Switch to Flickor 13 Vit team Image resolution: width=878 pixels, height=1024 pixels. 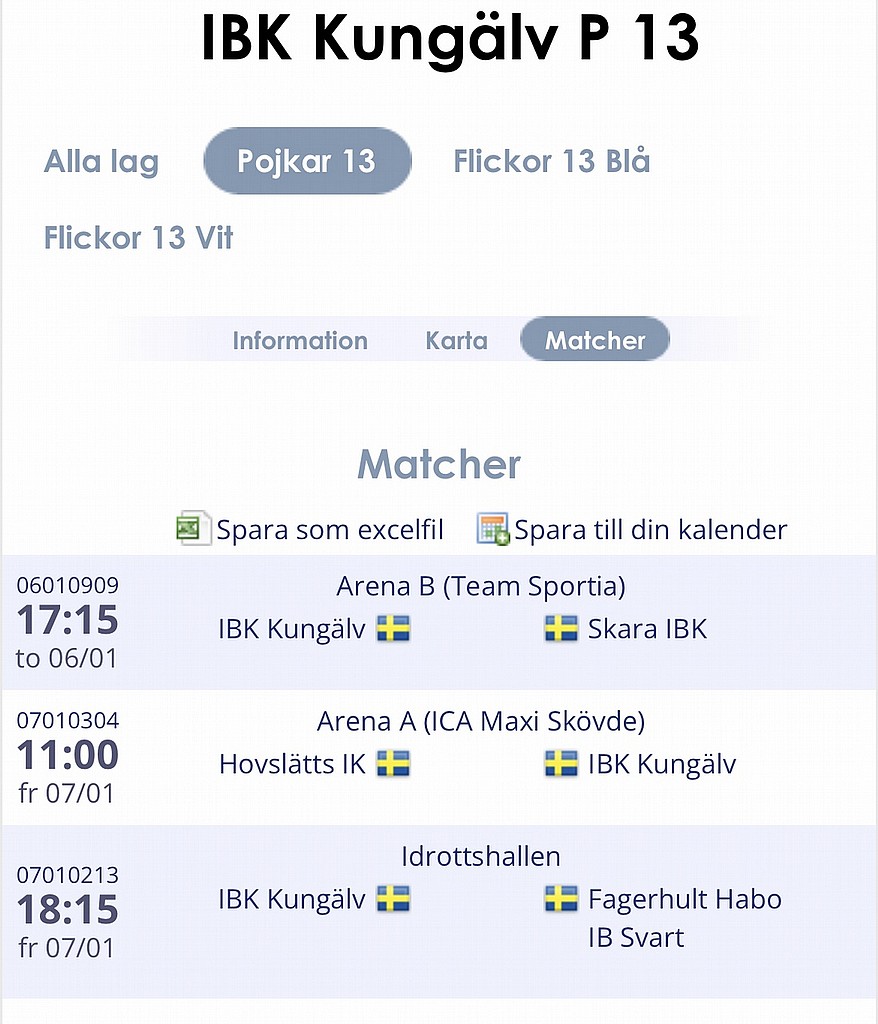coord(138,238)
